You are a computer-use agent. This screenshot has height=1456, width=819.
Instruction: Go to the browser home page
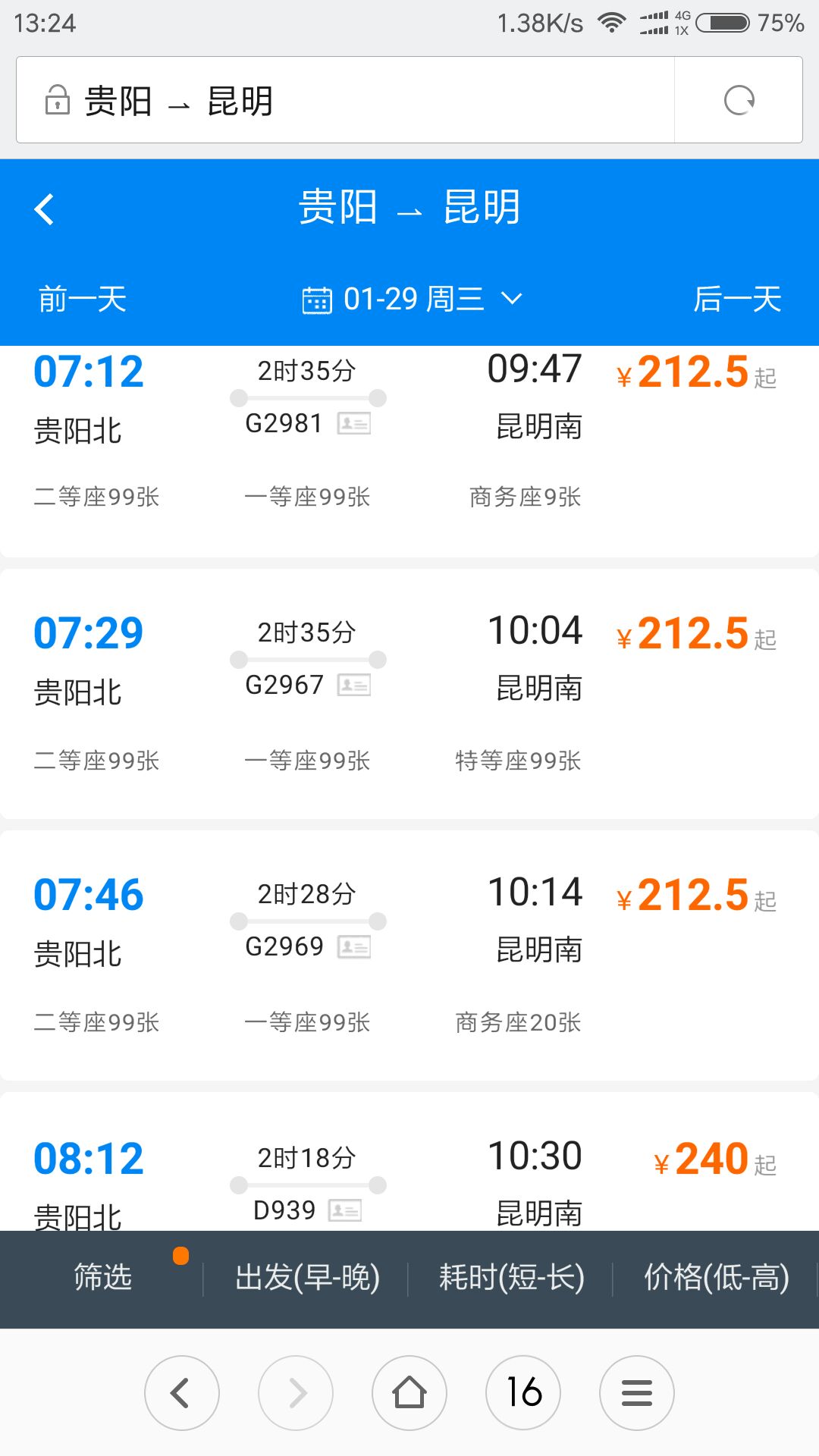click(409, 1393)
